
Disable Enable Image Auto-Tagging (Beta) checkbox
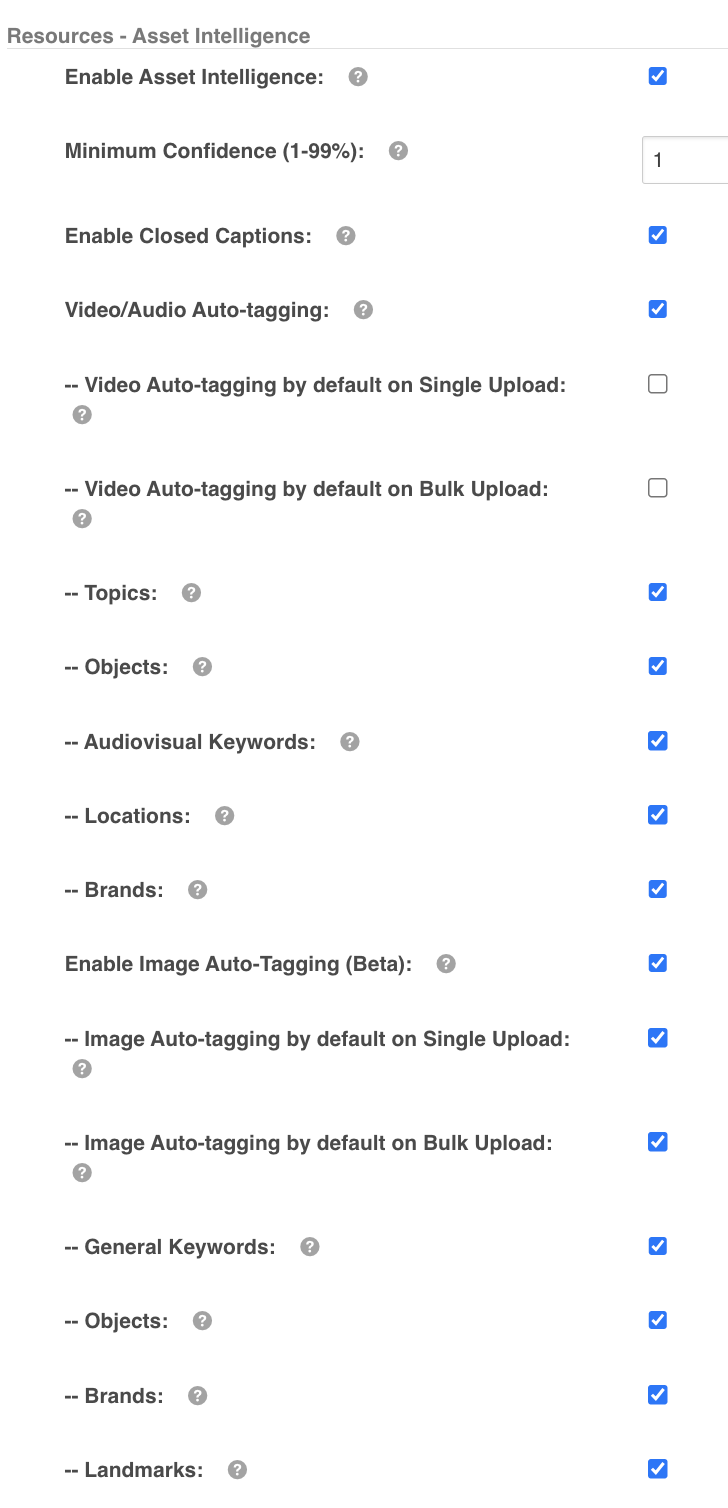coord(657,963)
